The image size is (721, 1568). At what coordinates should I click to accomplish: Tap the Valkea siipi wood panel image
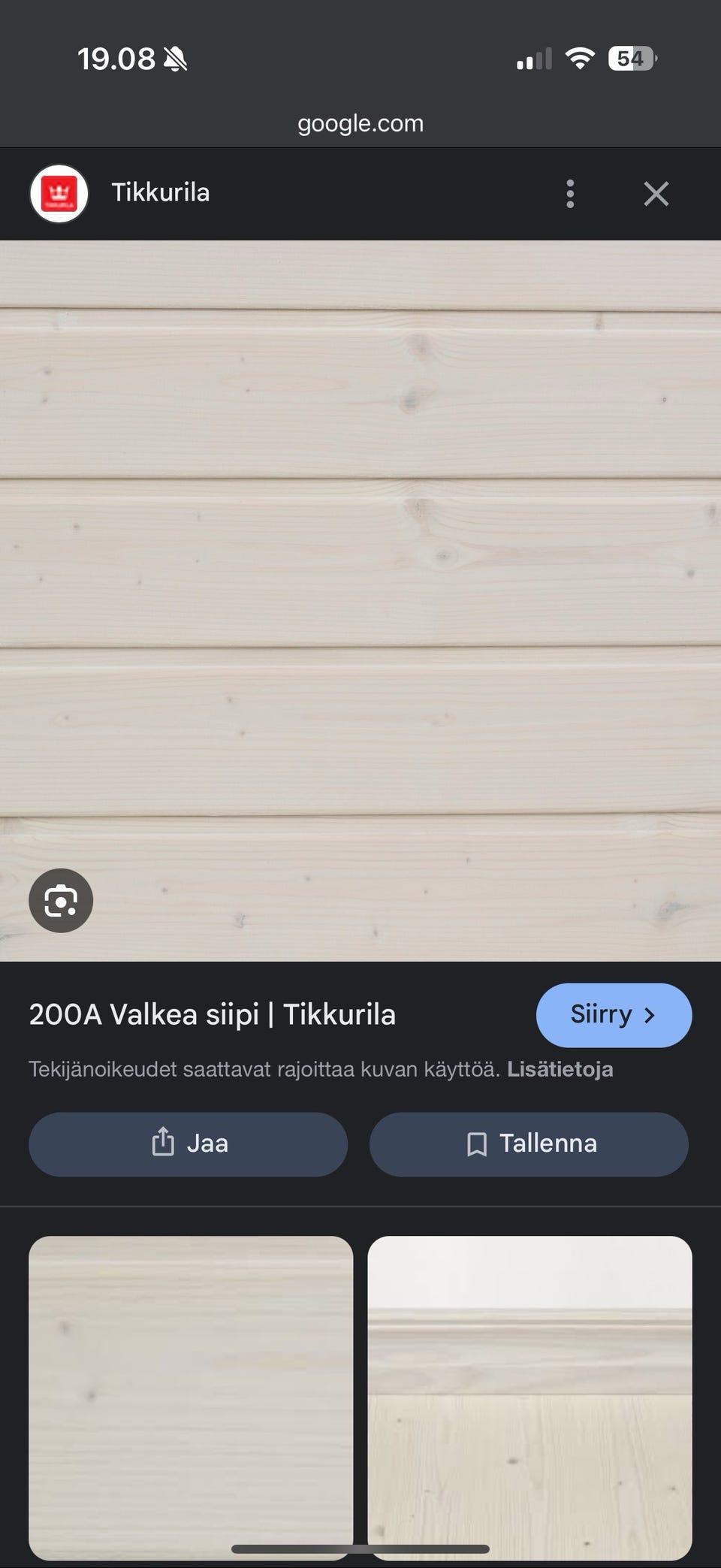click(x=360, y=594)
